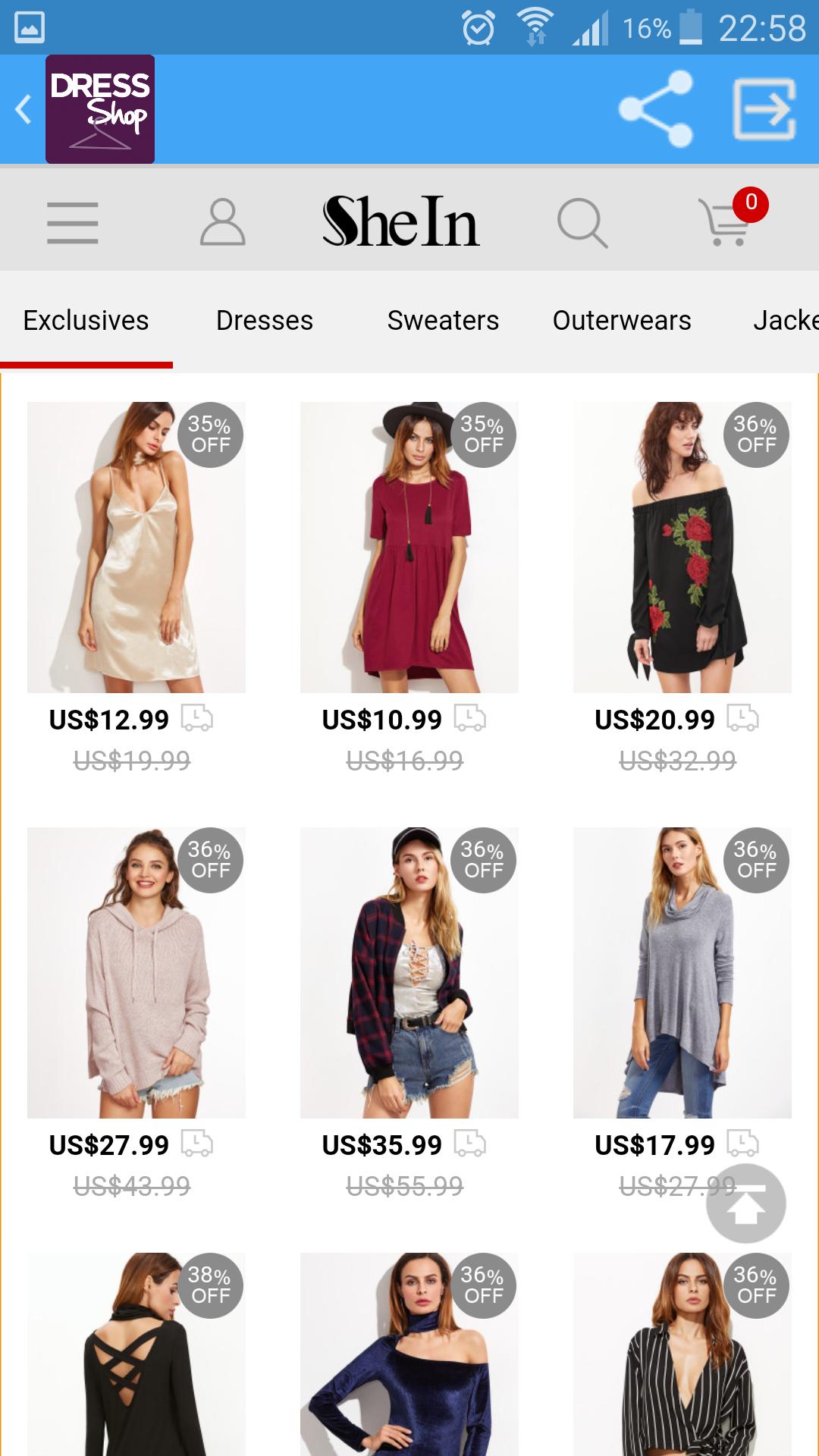Share this shop page
This screenshot has width=819, height=1456.
click(x=656, y=109)
